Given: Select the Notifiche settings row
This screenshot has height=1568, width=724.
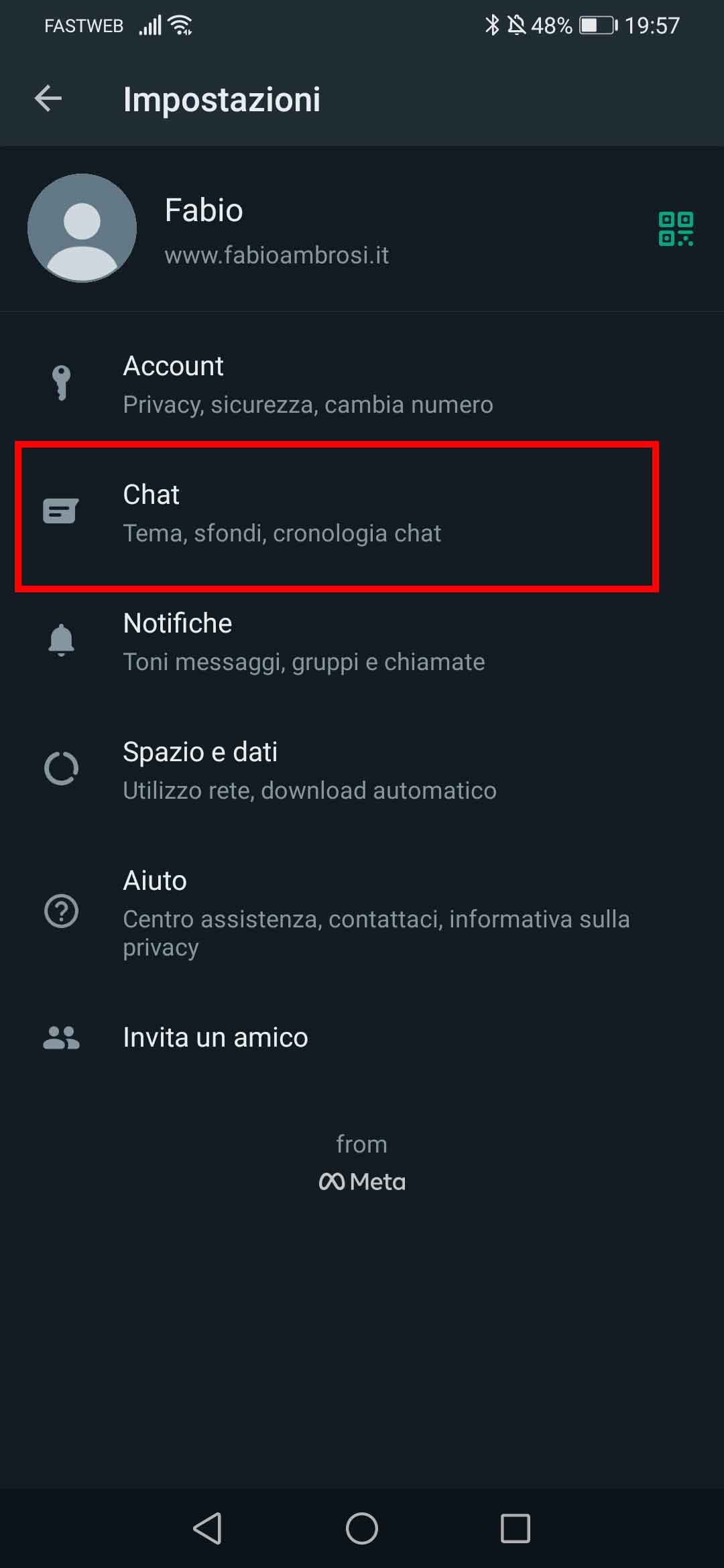Looking at the screenshot, I should (303, 641).
